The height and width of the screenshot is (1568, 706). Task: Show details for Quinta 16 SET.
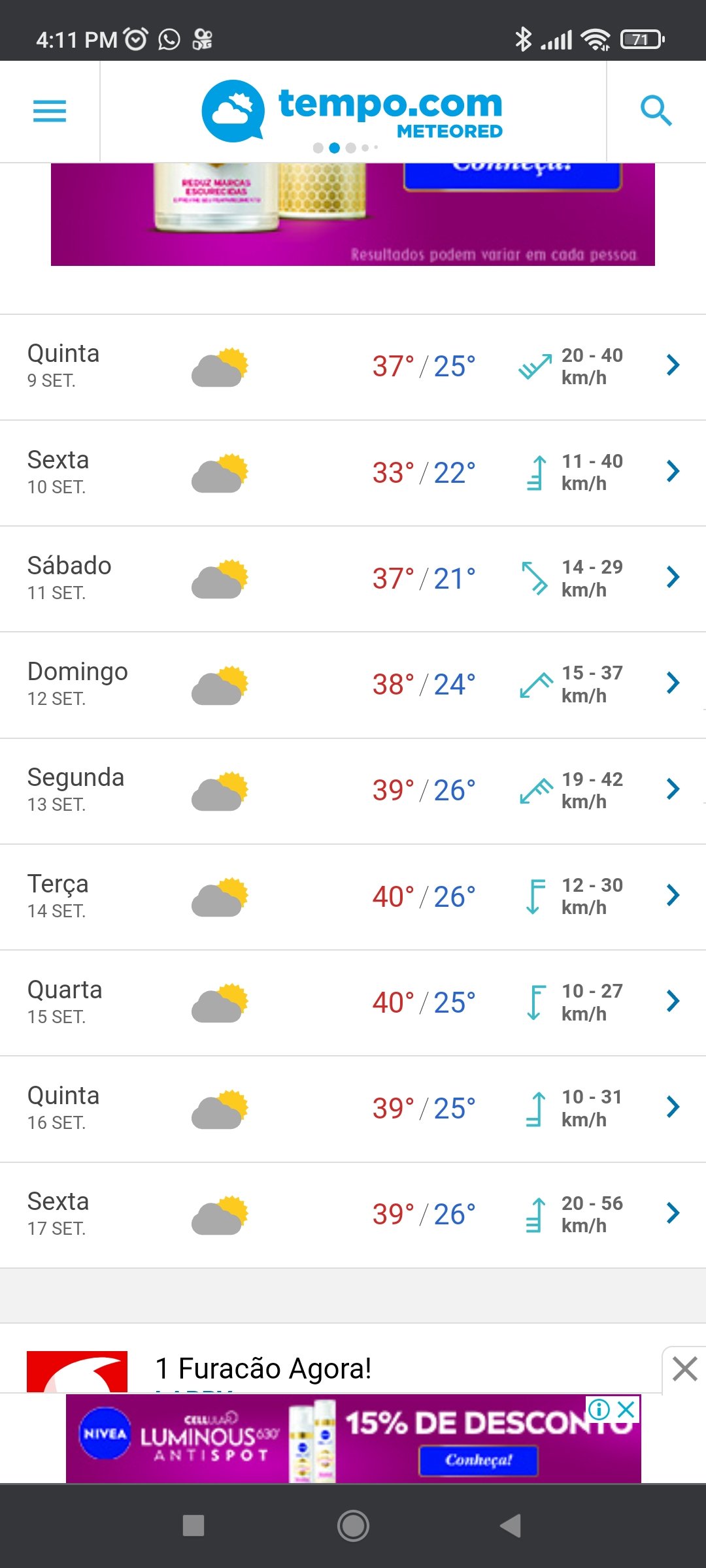pyautogui.click(x=353, y=1109)
